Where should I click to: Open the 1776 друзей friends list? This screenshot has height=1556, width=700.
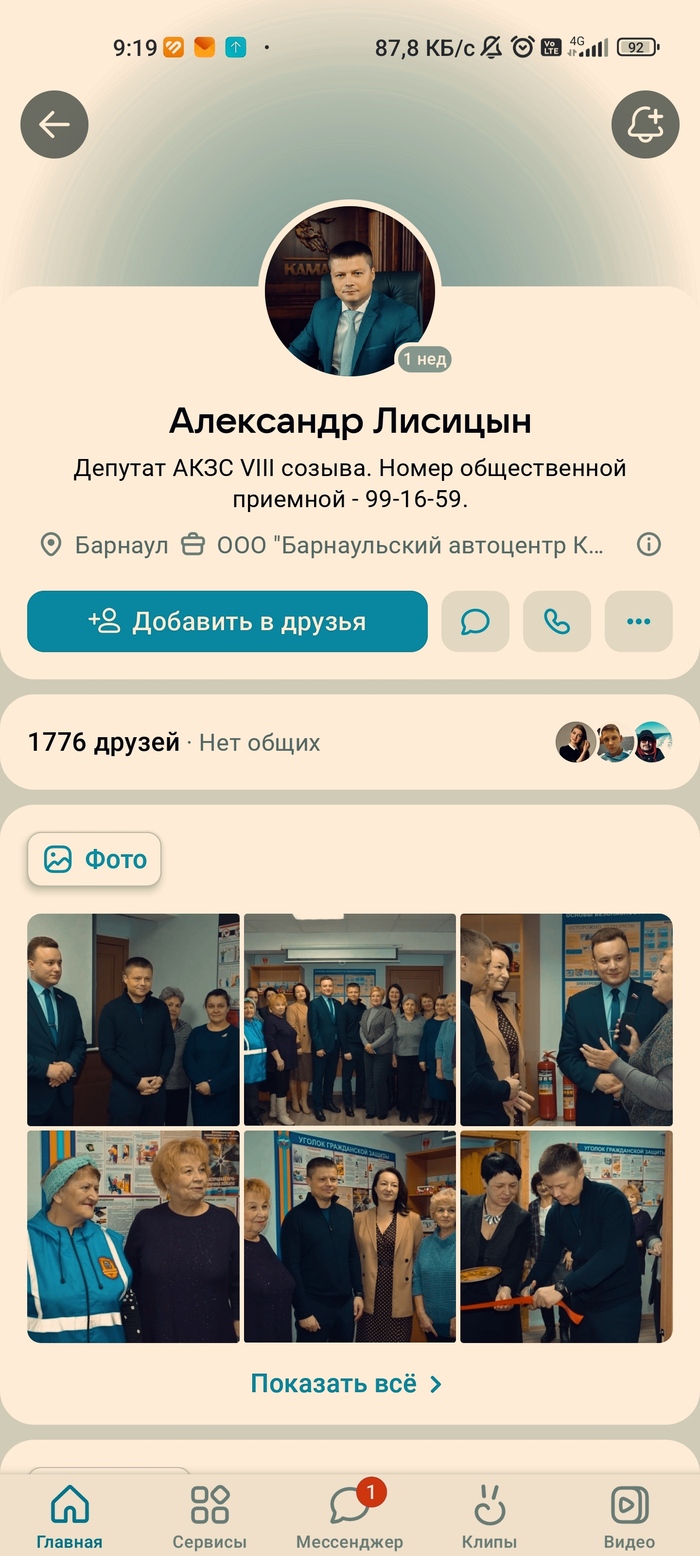[x=105, y=742]
